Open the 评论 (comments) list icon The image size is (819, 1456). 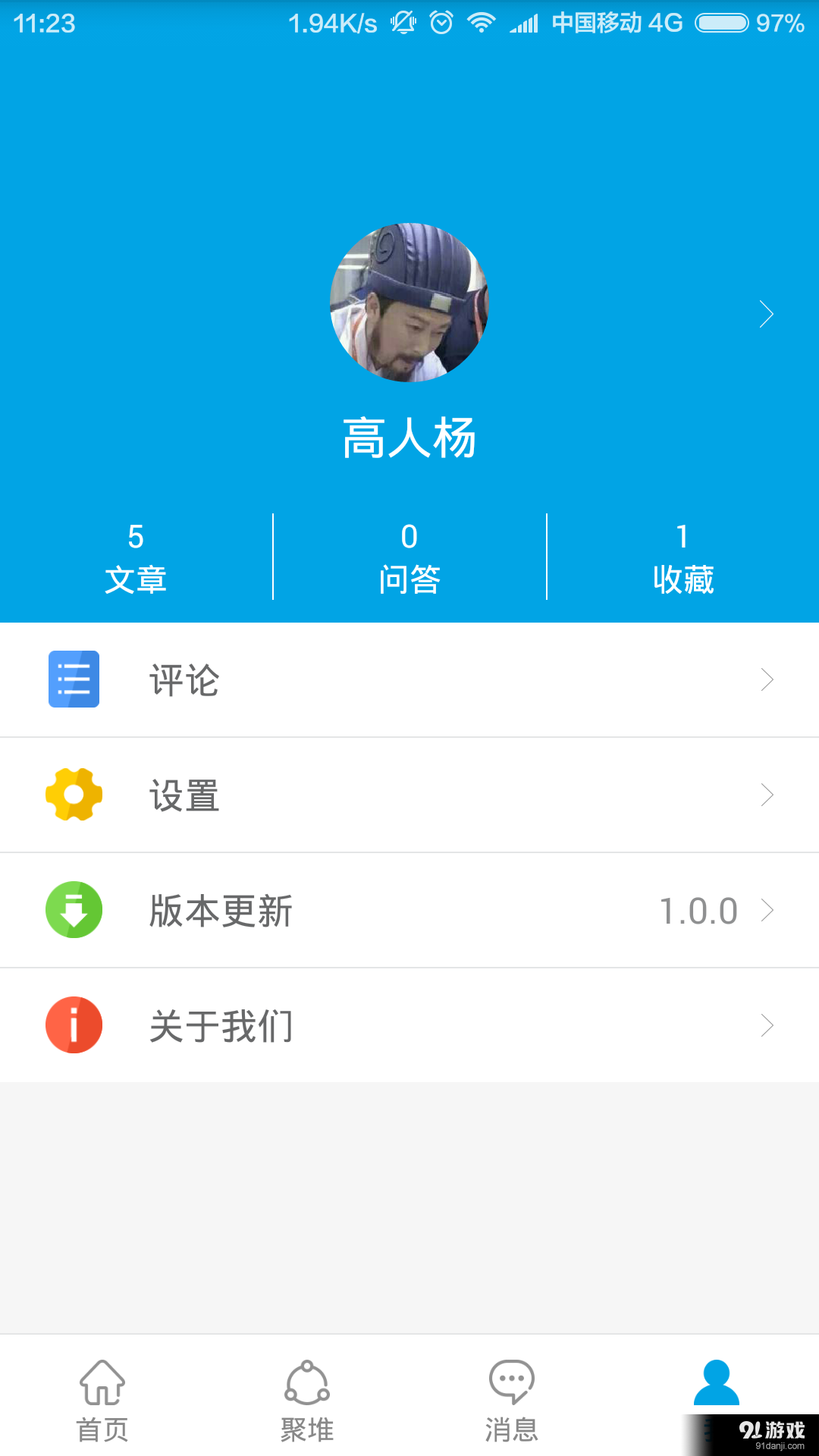tap(74, 680)
